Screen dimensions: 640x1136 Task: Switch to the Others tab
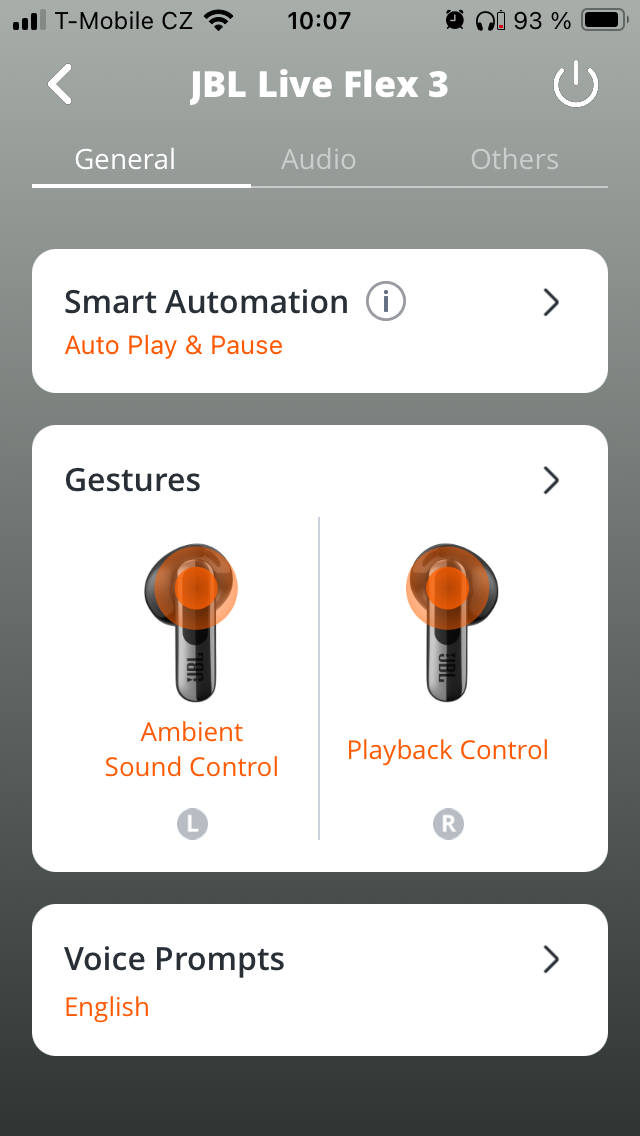(x=514, y=160)
